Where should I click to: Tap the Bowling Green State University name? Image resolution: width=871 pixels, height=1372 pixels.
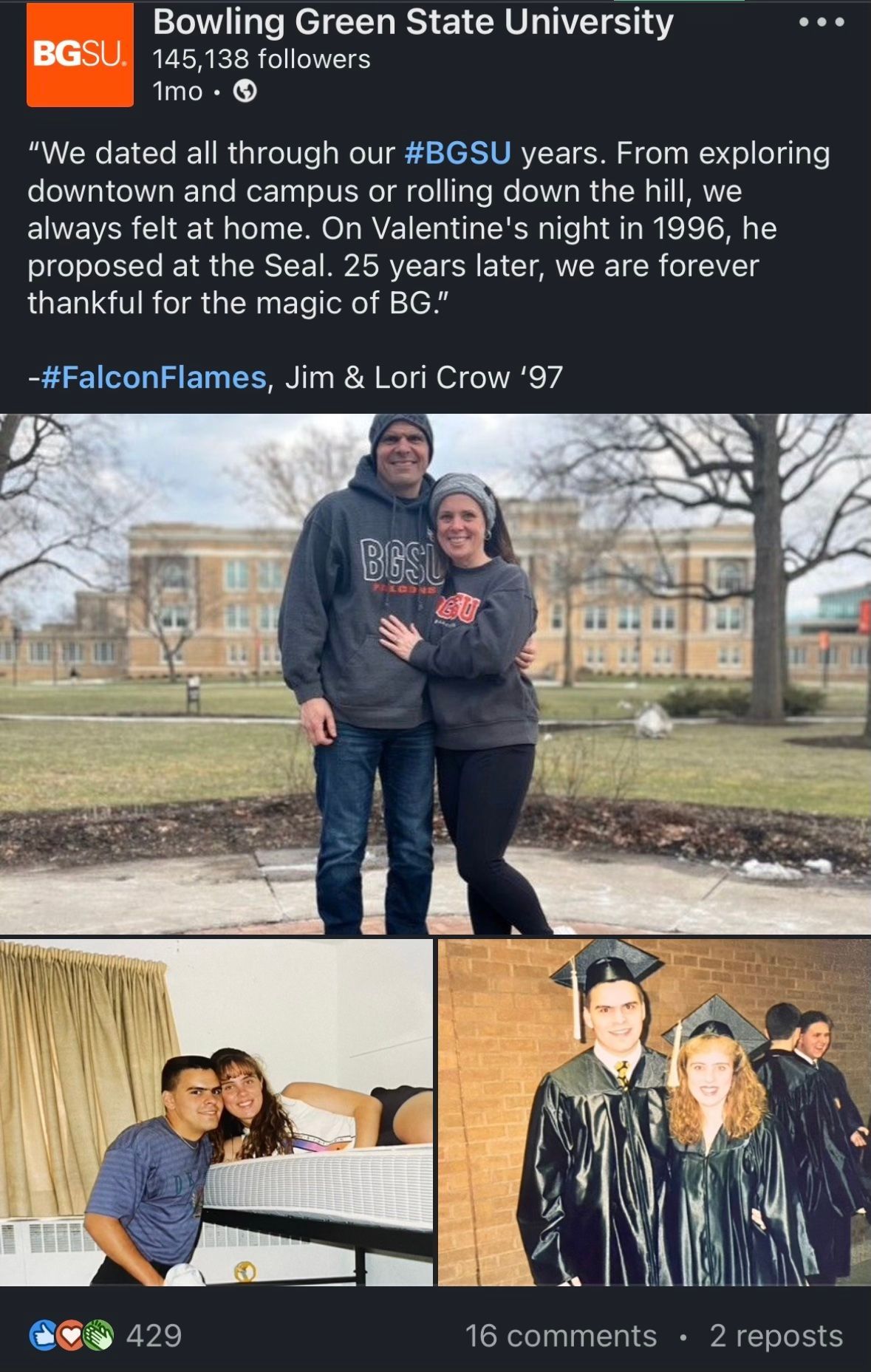pyautogui.click(x=413, y=22)
